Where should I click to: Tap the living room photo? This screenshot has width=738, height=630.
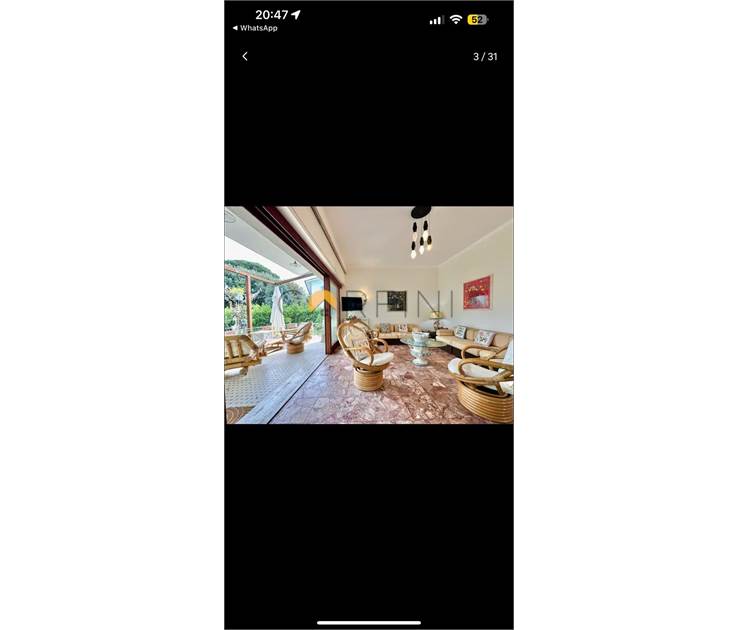coord(368,315)
